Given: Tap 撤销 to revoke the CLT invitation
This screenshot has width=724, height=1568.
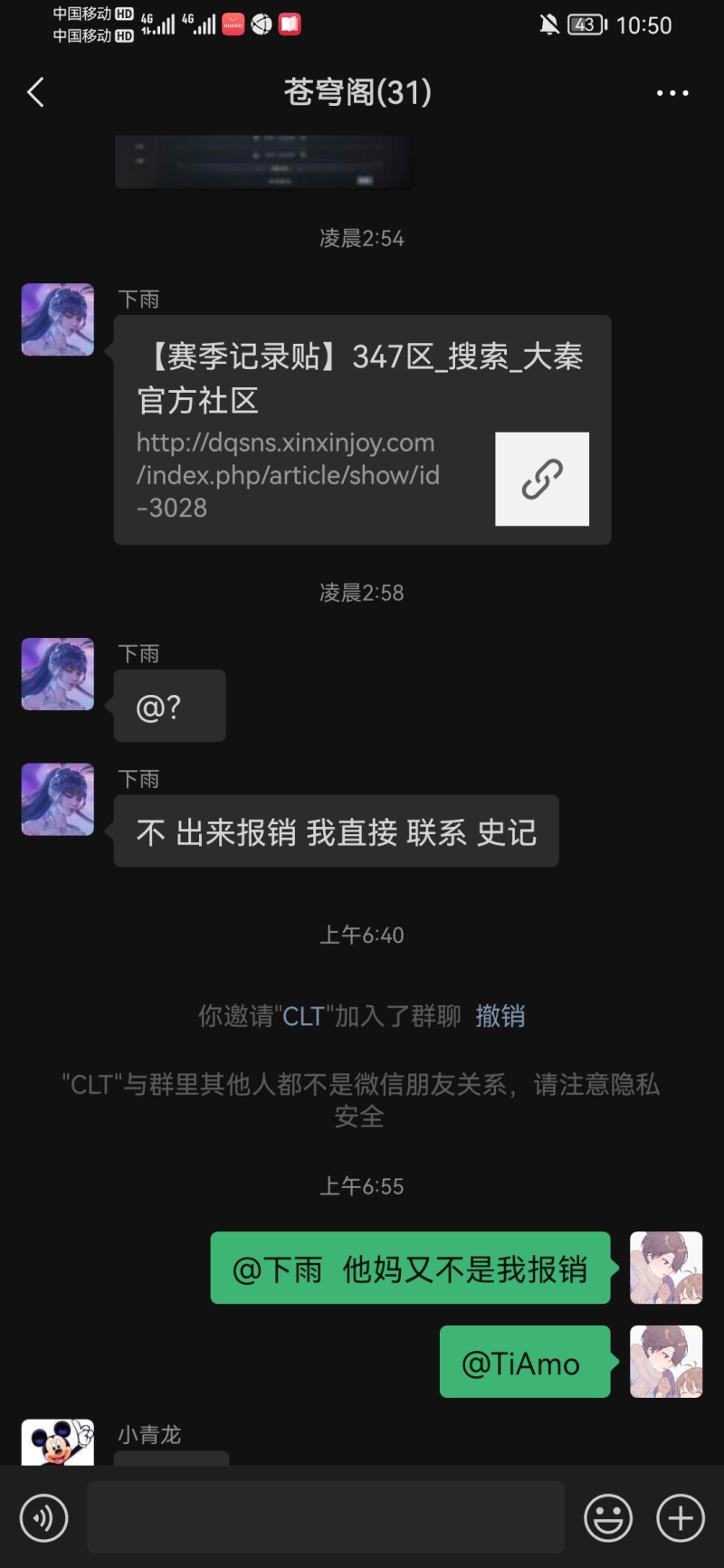Looking at the screenshot, I should (500, 1016).
